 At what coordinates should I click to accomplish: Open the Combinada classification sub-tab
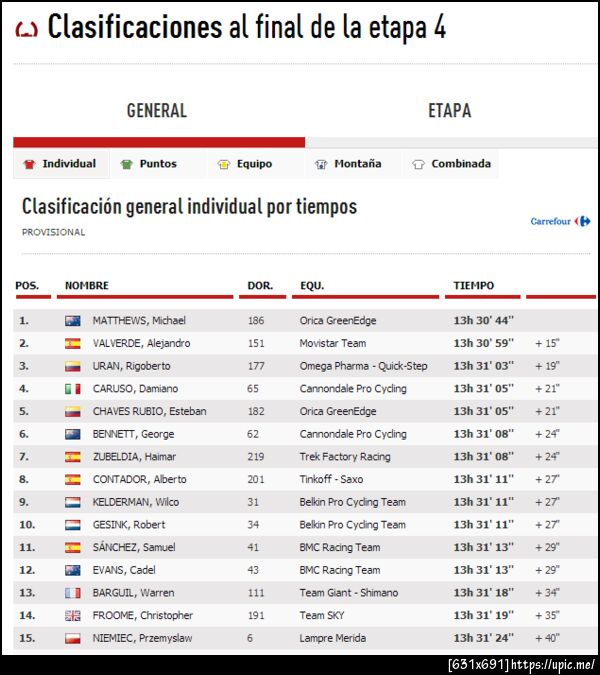click(451, 164)
